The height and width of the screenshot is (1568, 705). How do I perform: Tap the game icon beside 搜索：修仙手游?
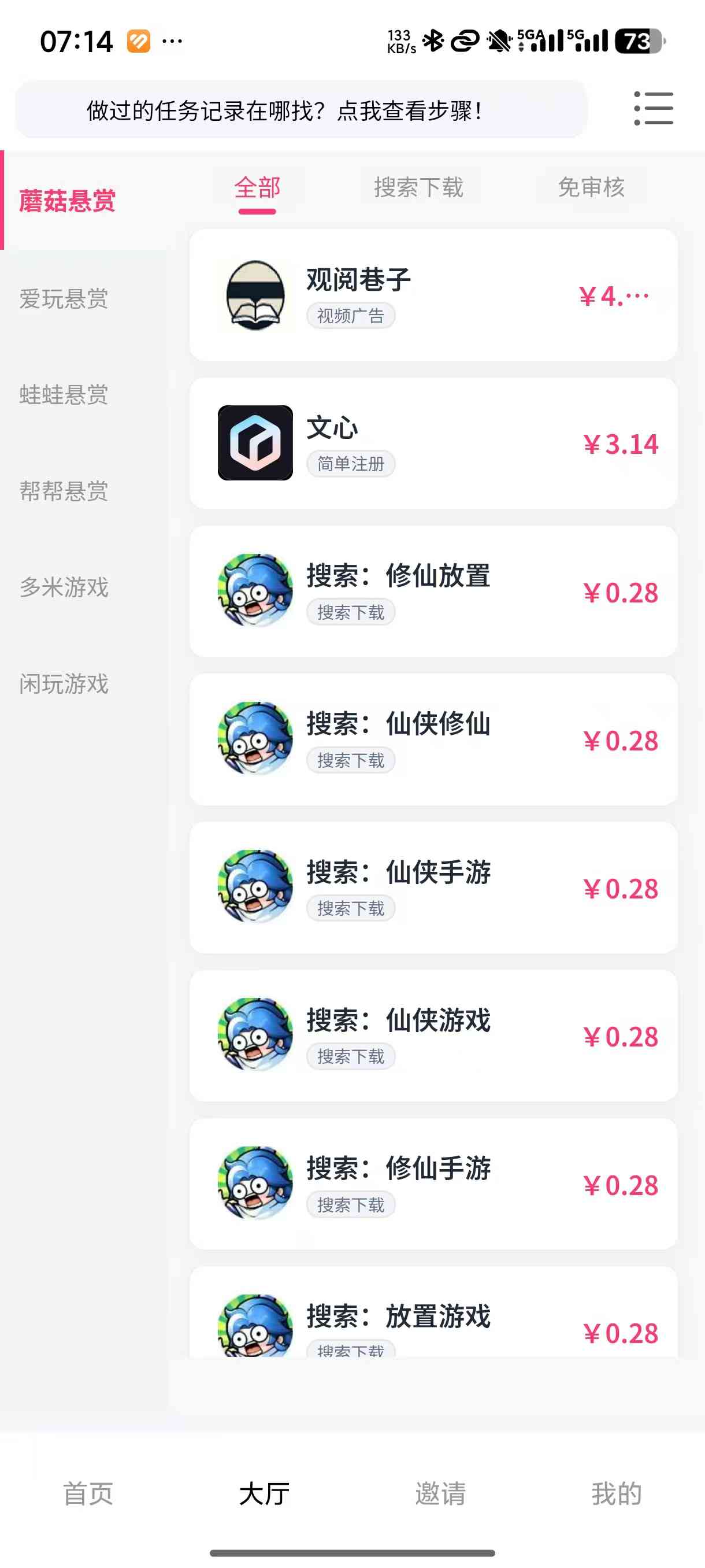pyautogui.click(x=254, y=1184)
